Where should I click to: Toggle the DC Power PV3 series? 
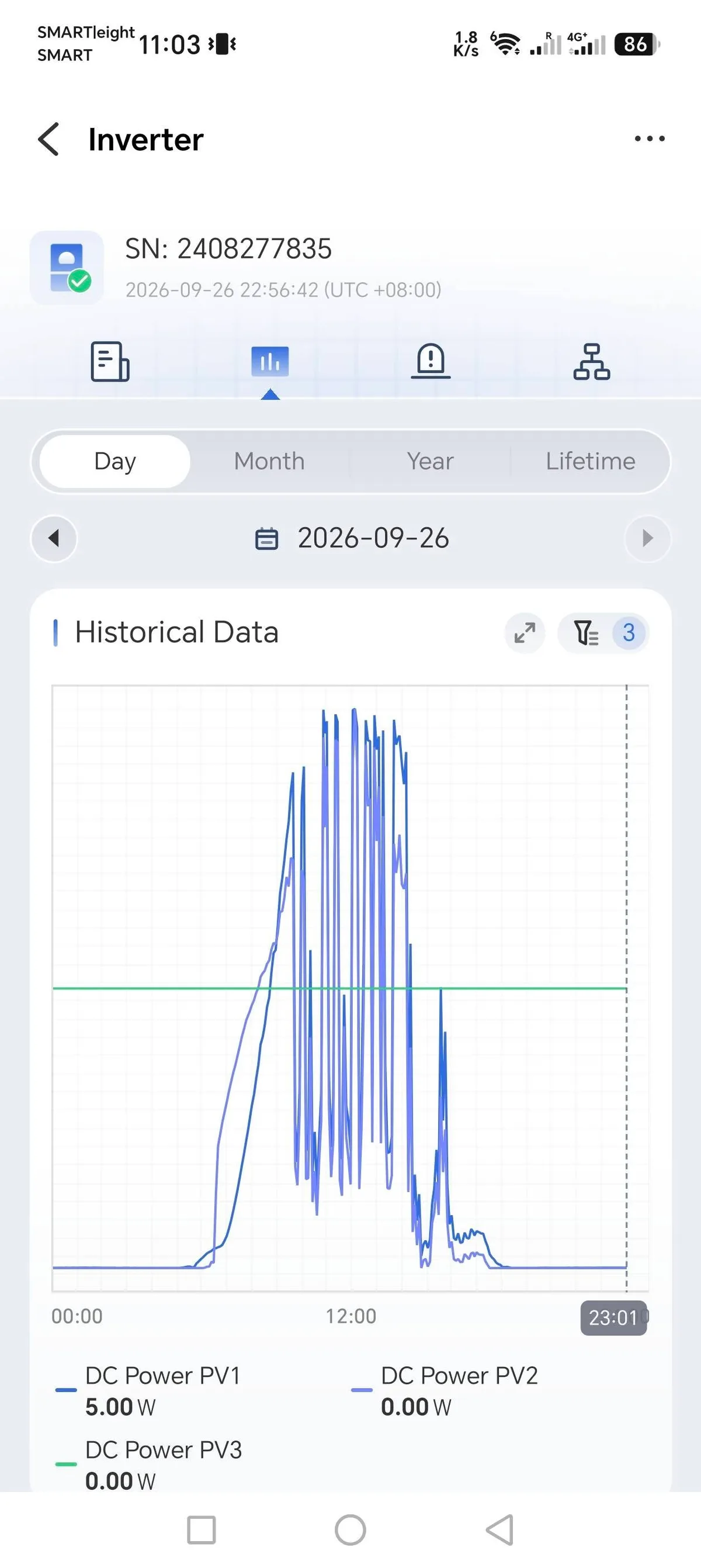148,1465
